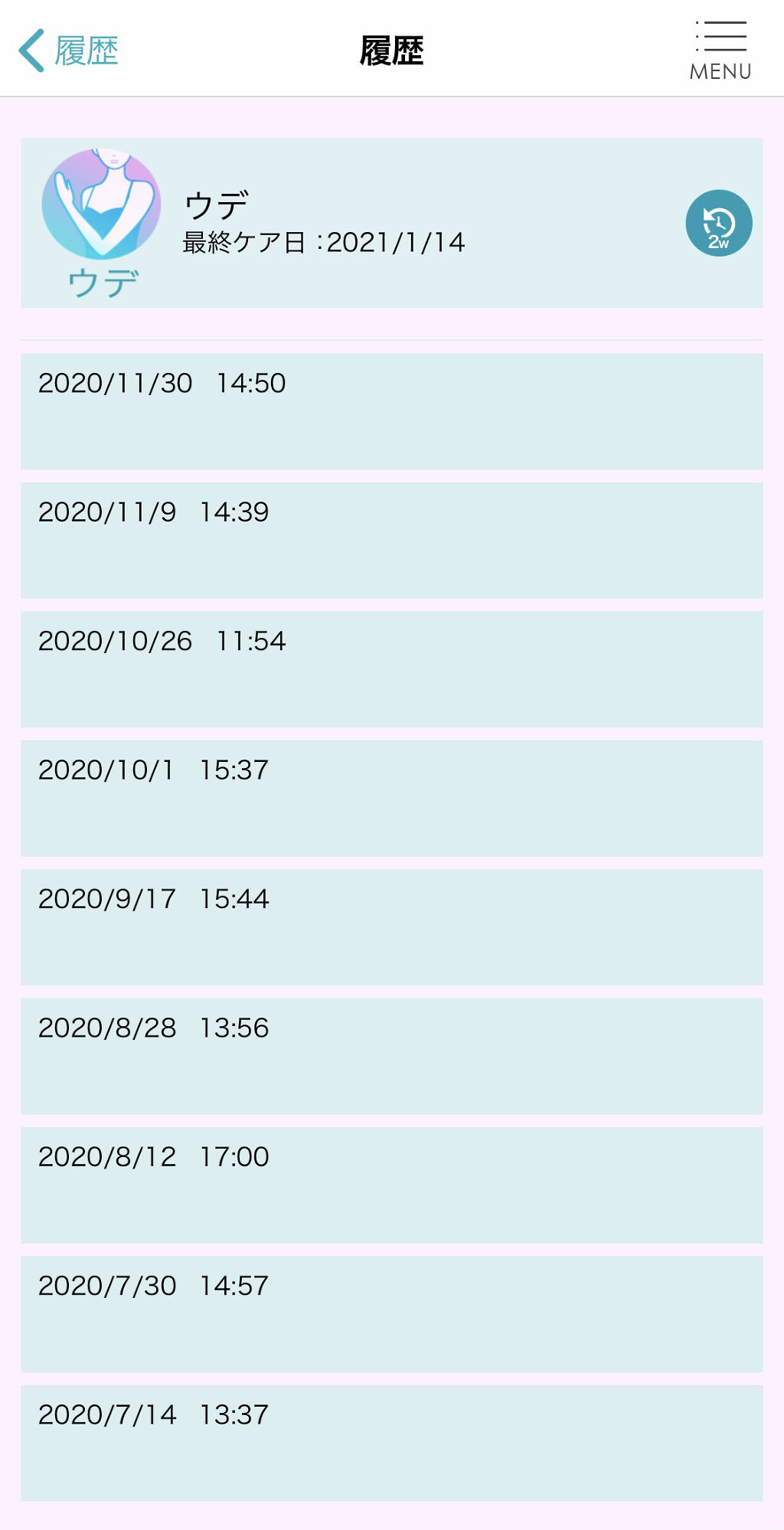Image resolution: width=784 pixels, height=1530 pixels.
Task: View the 2020/7/30 14:57 entry
Action: [391, 1313]
